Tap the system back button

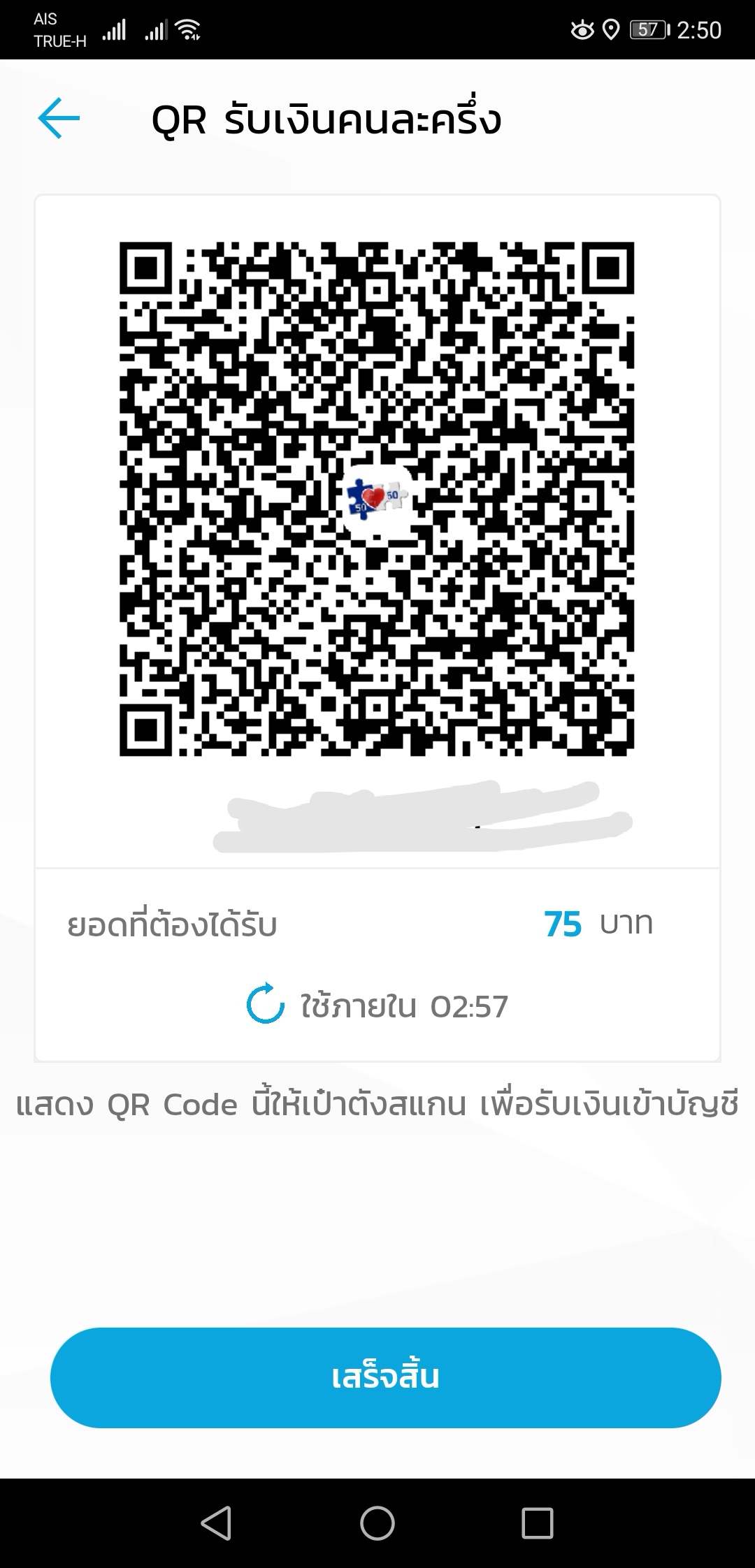216,1523
